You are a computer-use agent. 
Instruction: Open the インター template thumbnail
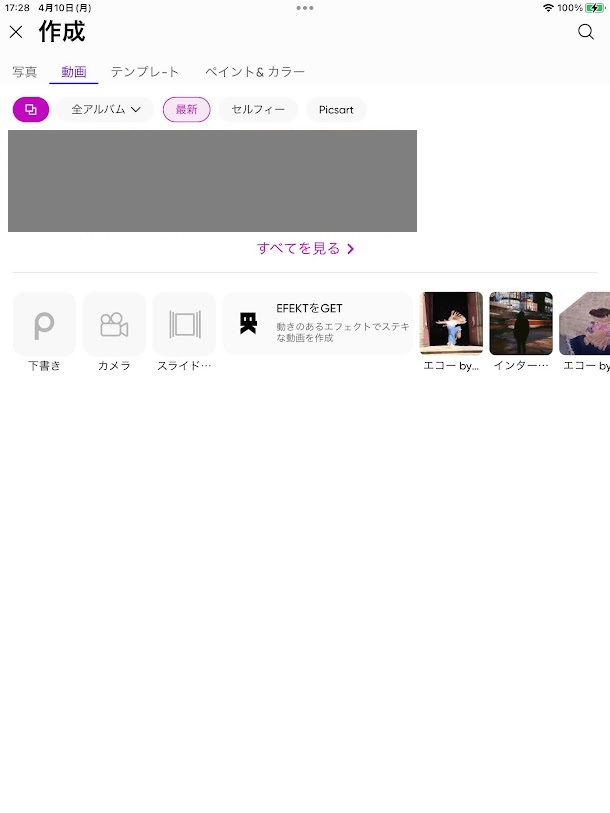[x=521, y=324]
